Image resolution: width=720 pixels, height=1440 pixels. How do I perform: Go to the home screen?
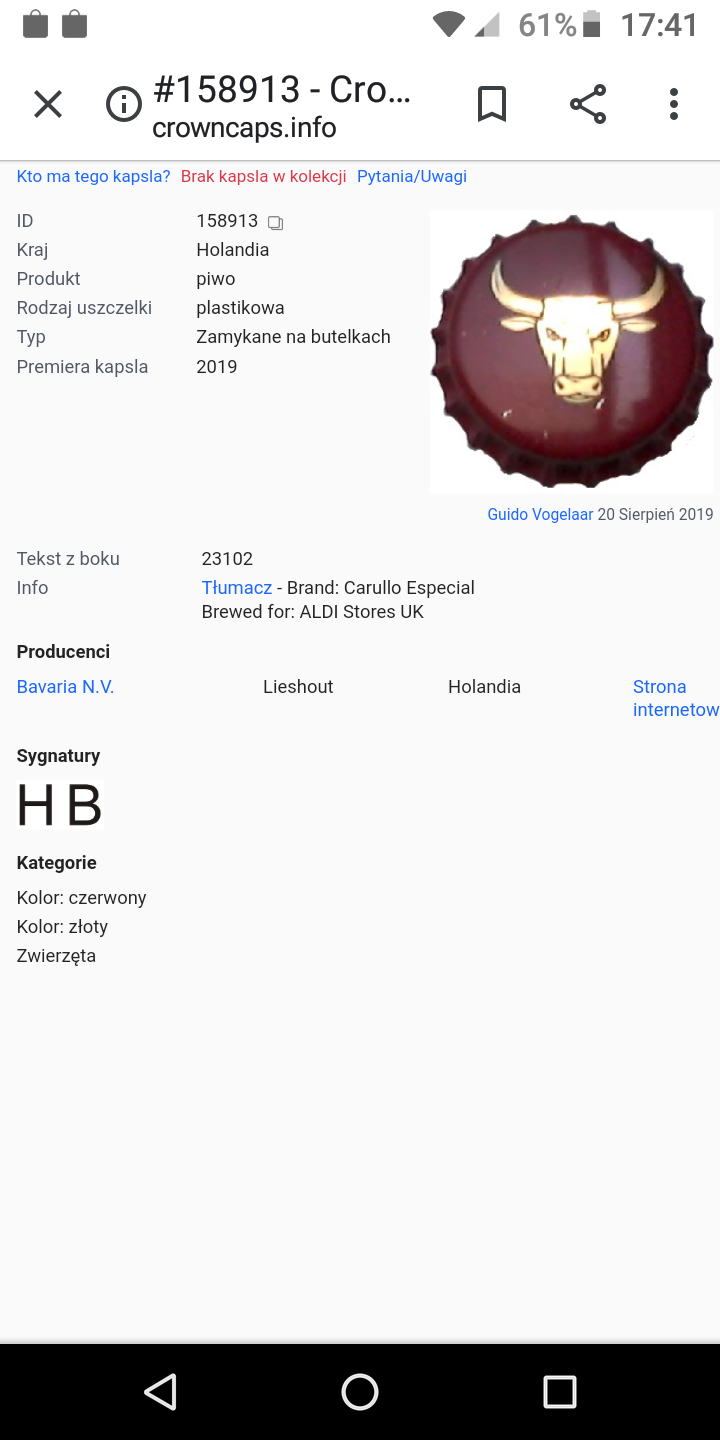tap(360, 1391)
